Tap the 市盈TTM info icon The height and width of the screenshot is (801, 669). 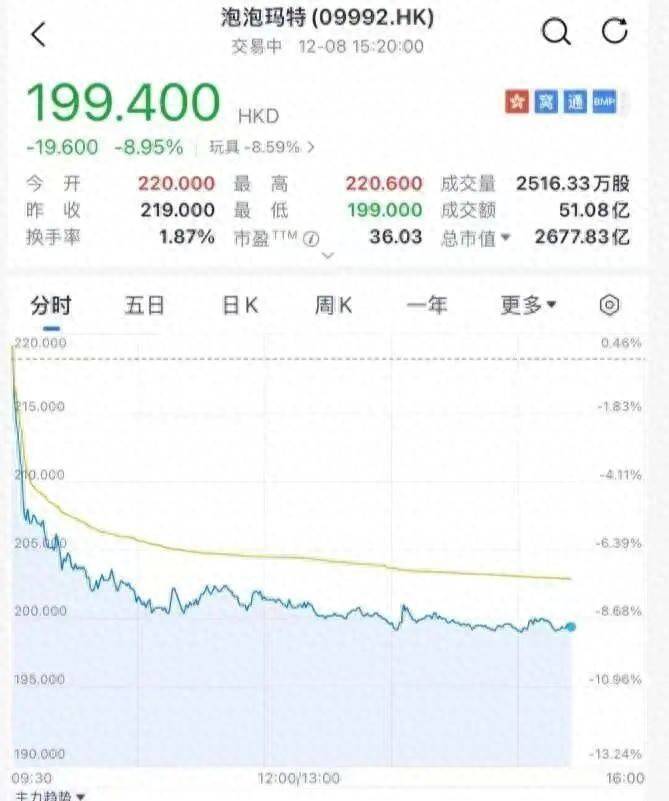pos(312,239)
